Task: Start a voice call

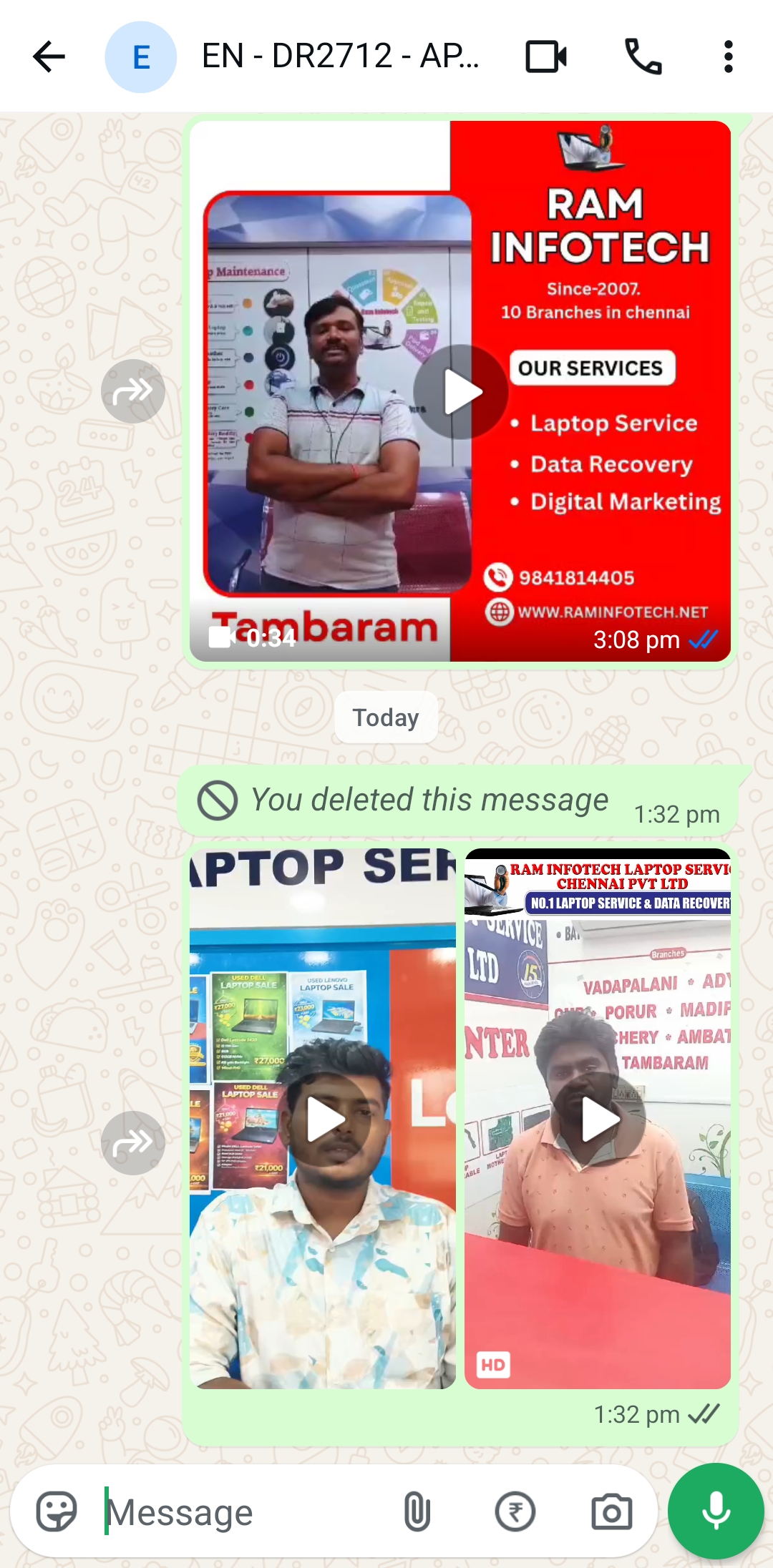Action: point(643,57)
